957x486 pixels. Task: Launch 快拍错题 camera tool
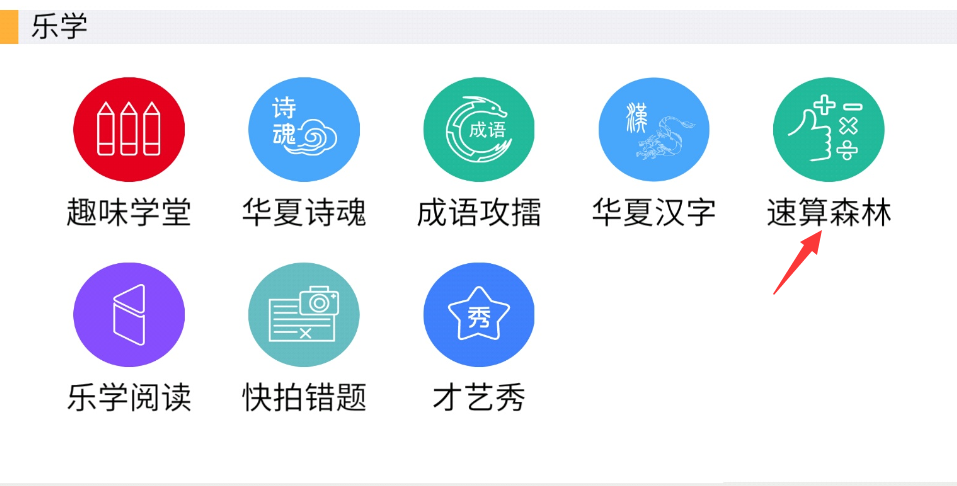coord(304,315)
